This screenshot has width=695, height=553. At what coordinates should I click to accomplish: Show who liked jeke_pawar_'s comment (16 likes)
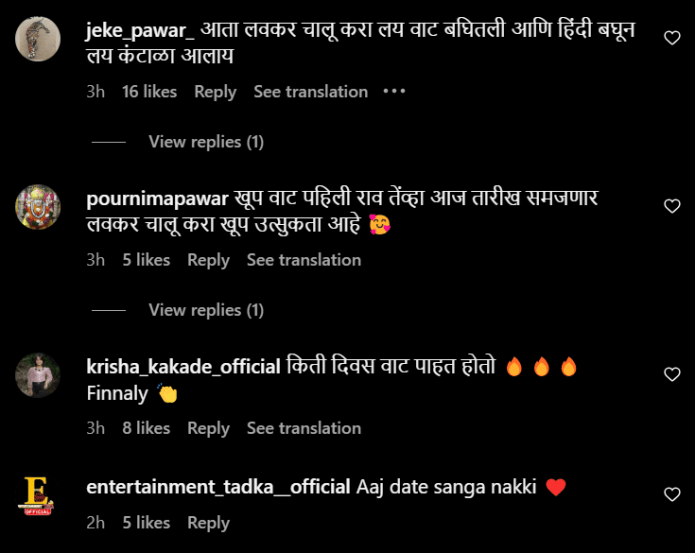click(x=149, y=92)
